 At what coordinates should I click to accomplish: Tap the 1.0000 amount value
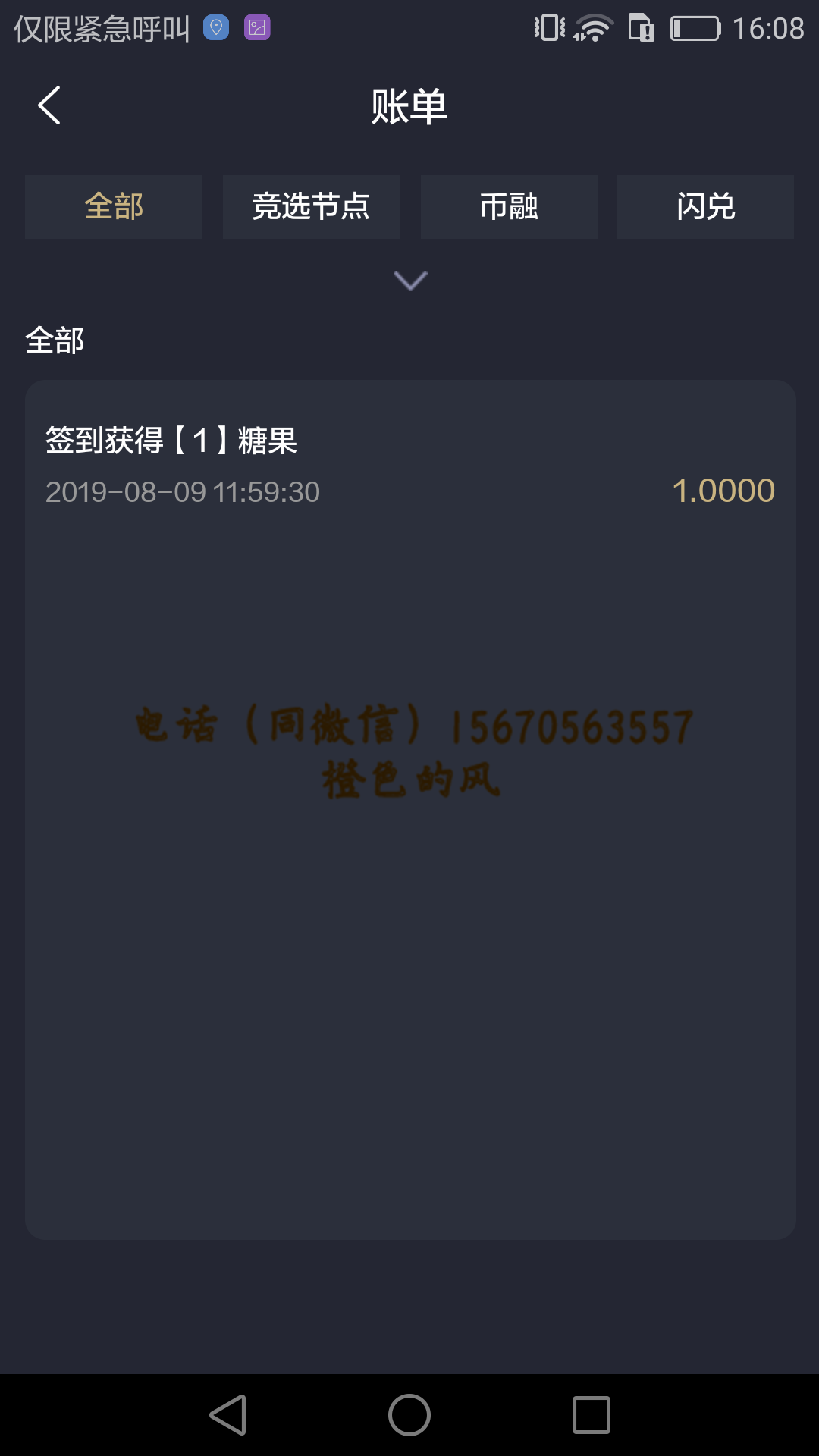[723, 491]
